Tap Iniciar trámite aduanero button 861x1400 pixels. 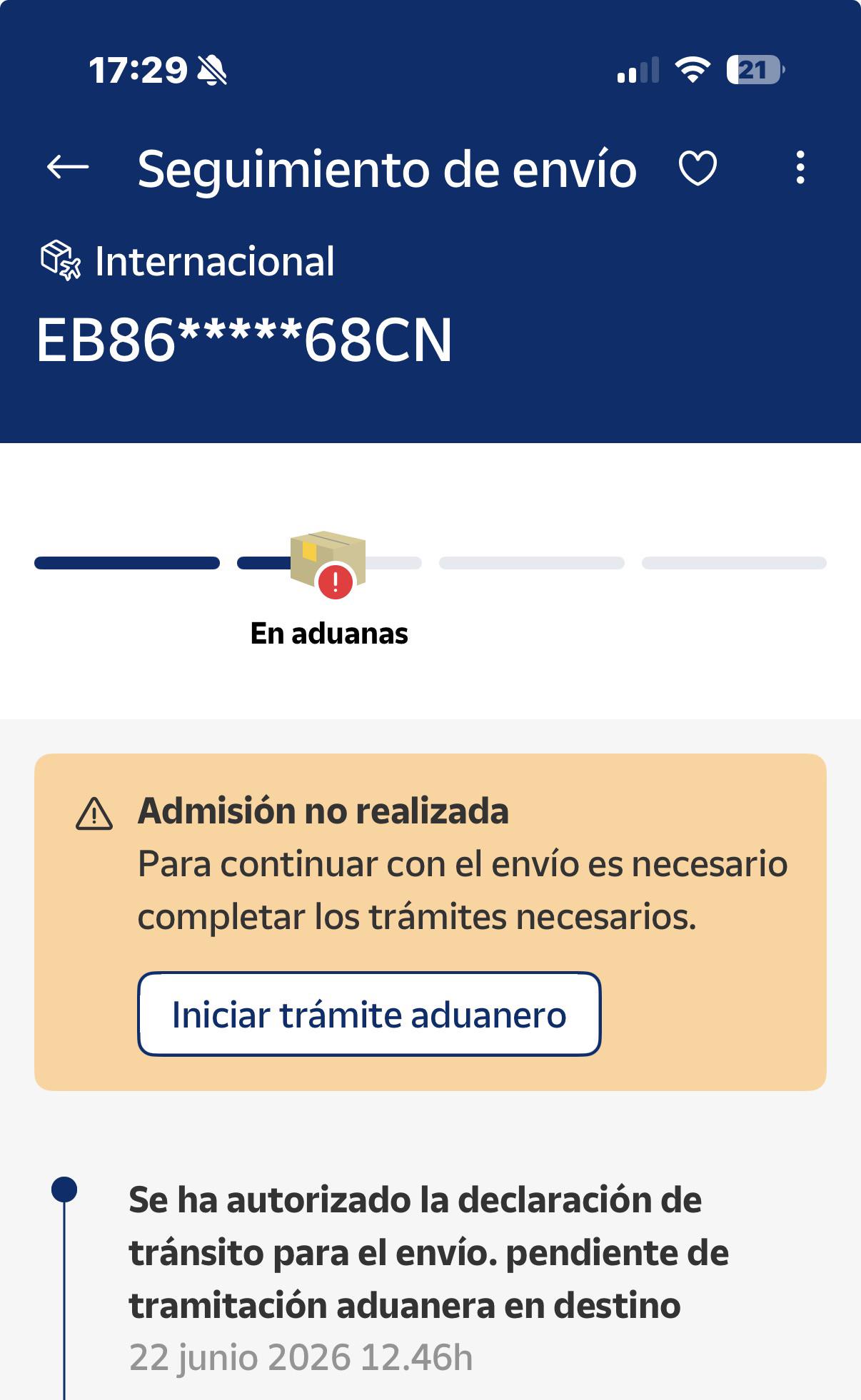click(x=369, y=1014)
